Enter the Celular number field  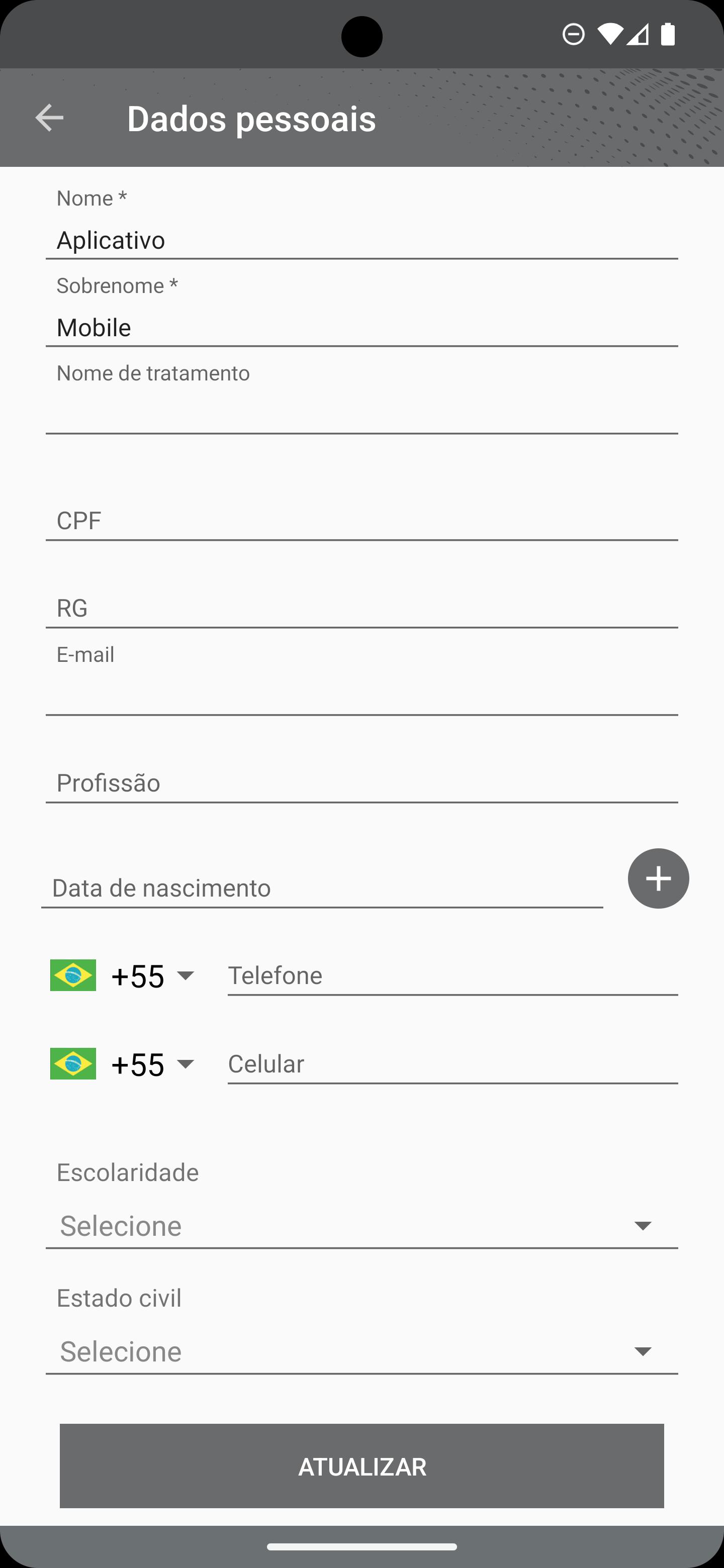click(452, 1064)
